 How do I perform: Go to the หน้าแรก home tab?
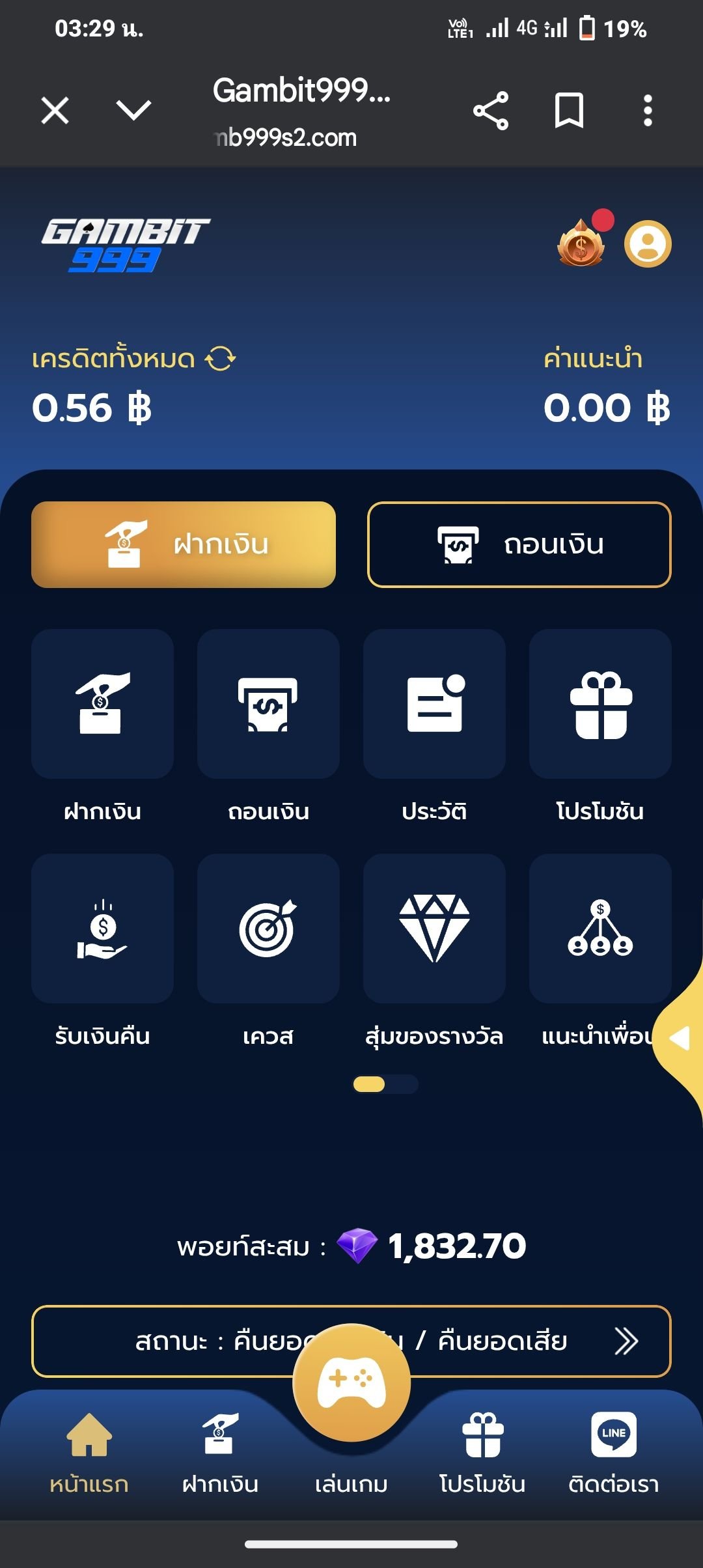coord(89,1451)
